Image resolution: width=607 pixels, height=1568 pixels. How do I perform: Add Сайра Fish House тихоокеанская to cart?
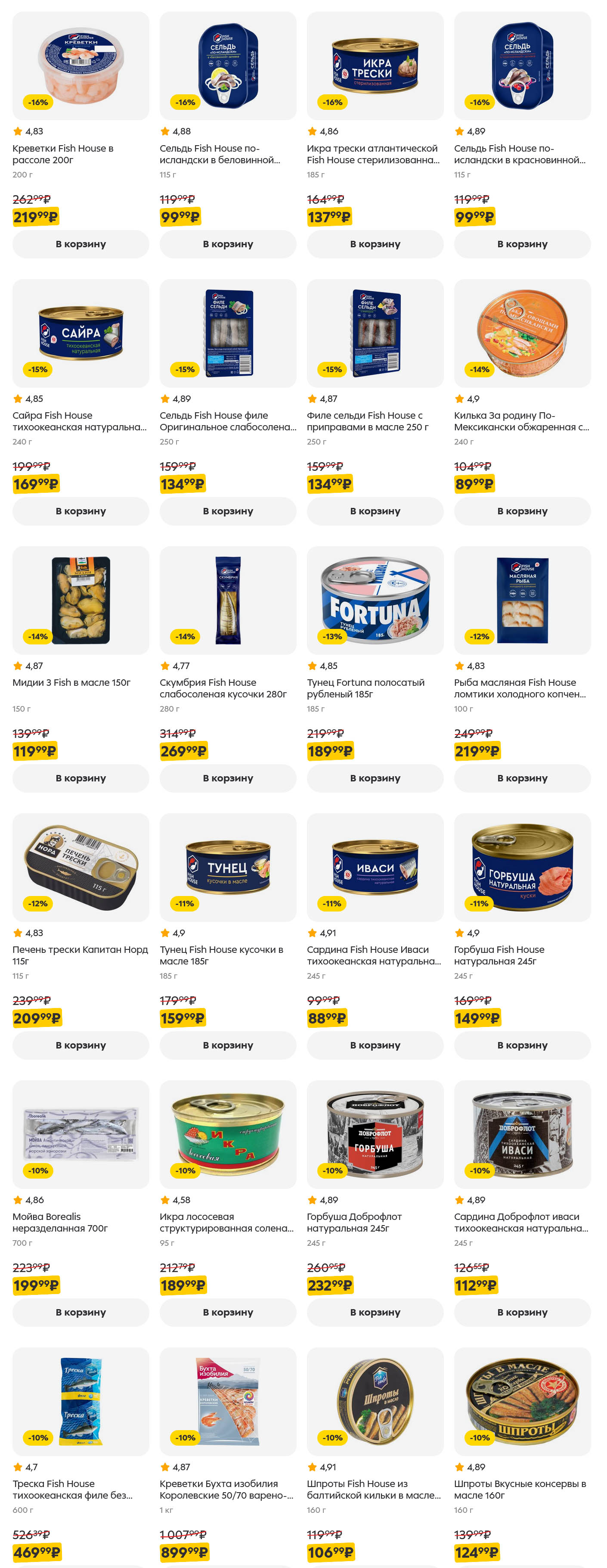[80, 511]
